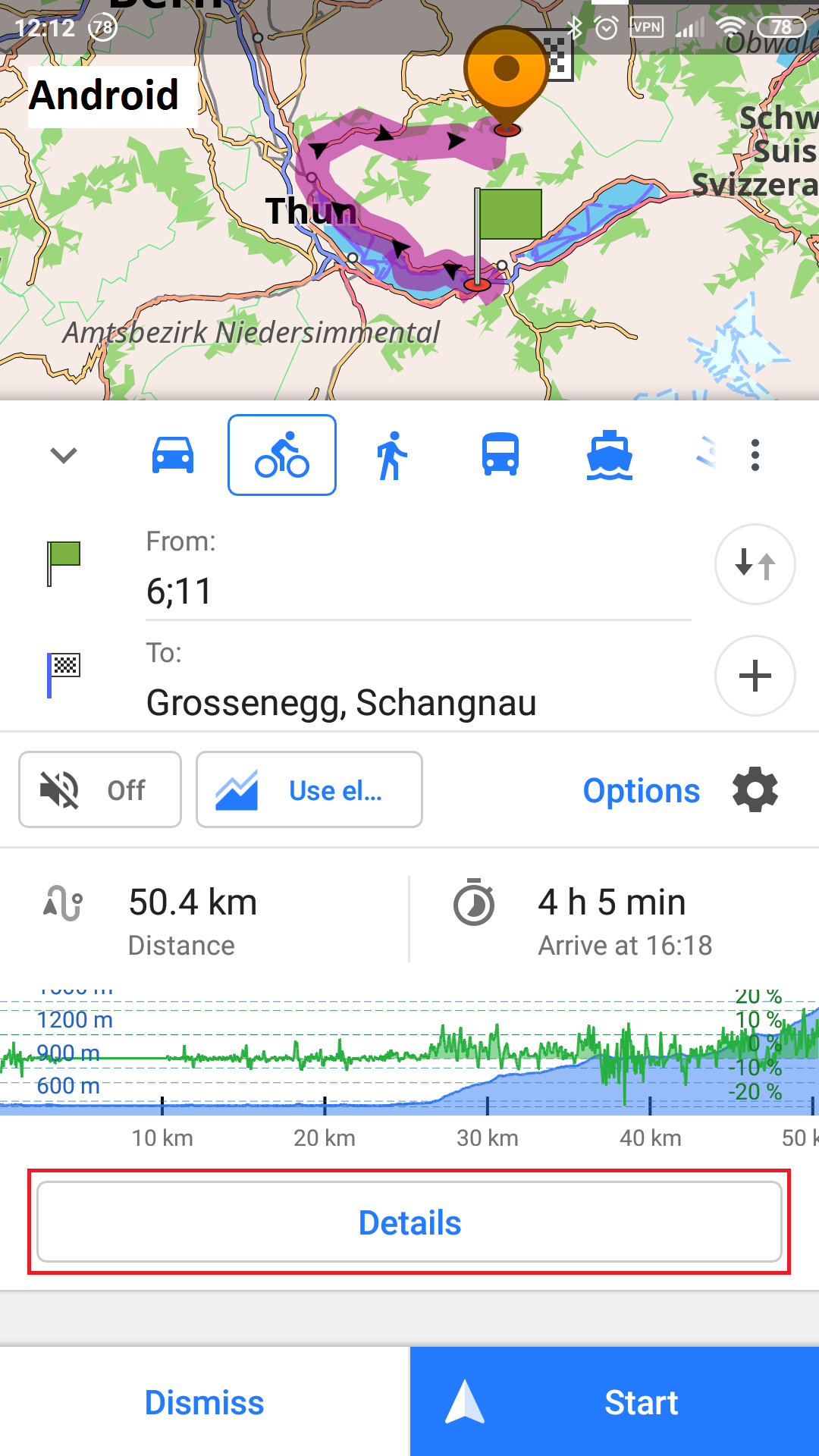Edit the From field showing 6;11
Image resolution: width=819 pixels, height=1456 pixels.
point(417,591)
